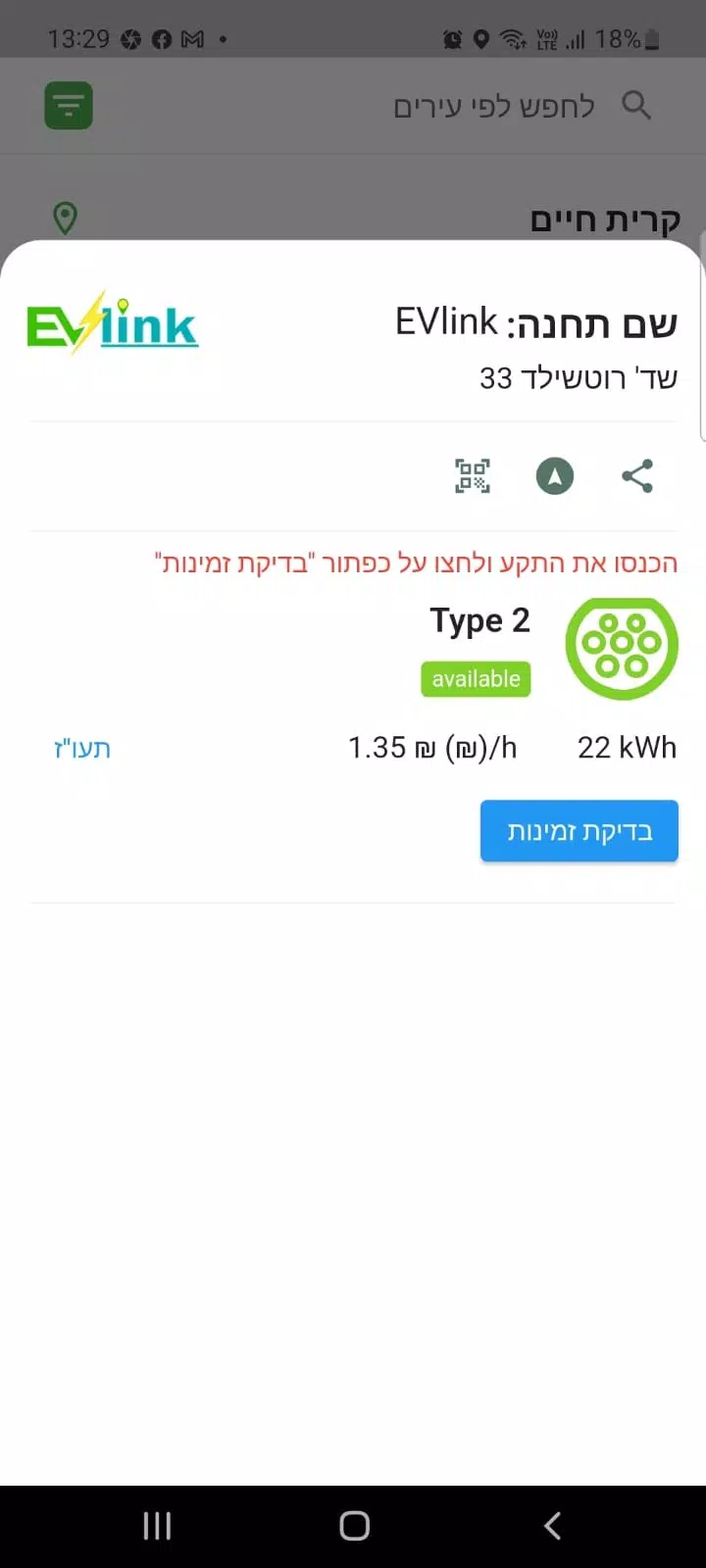Tap the green Type 2 connector icon
Viewport: 706px width, 1568px height.
click(x=622, y=647)
